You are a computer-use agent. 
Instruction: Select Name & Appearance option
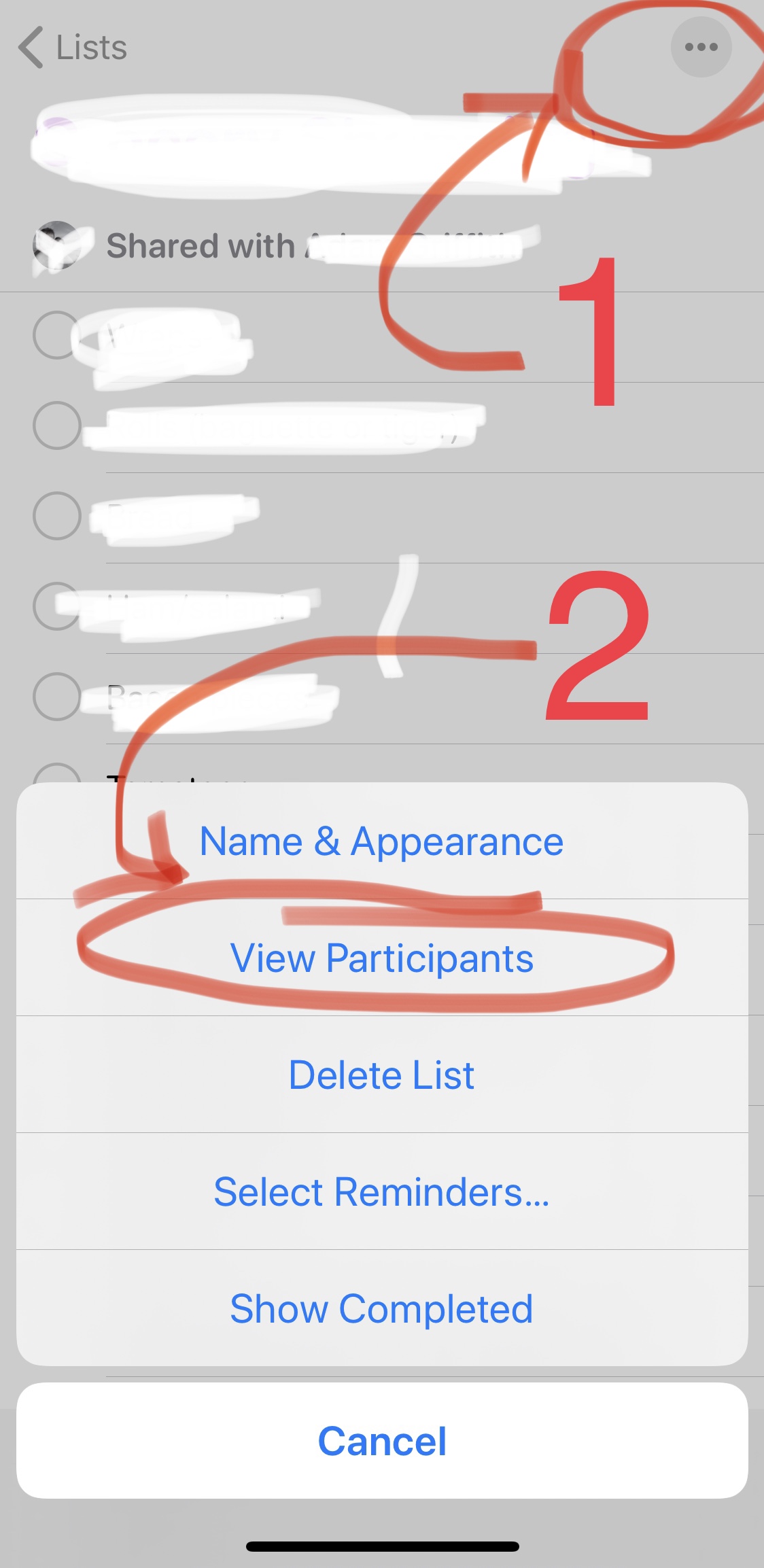click(x=381, y=841)
